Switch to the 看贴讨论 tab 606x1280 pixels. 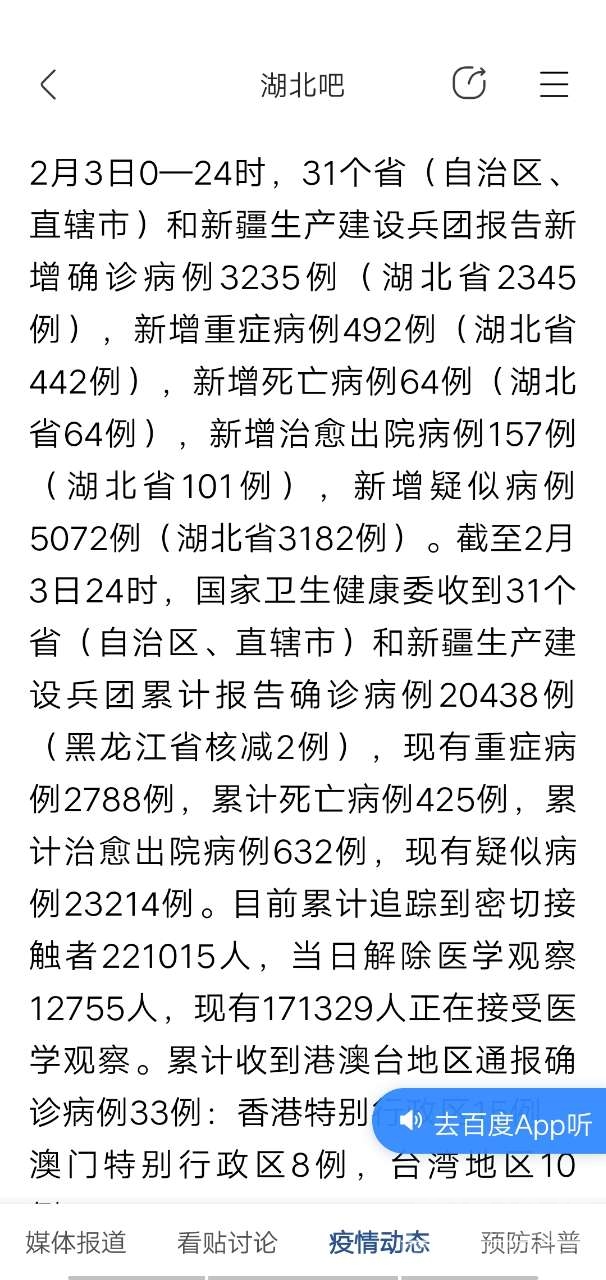227,1243
